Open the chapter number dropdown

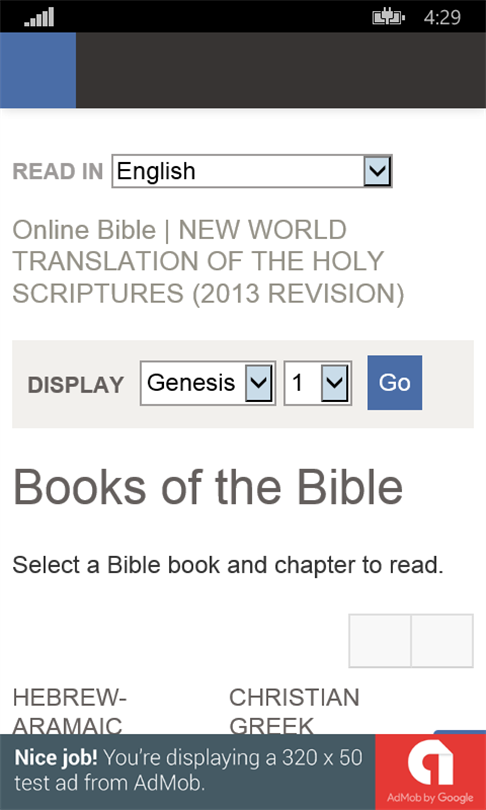pos(318,383)
